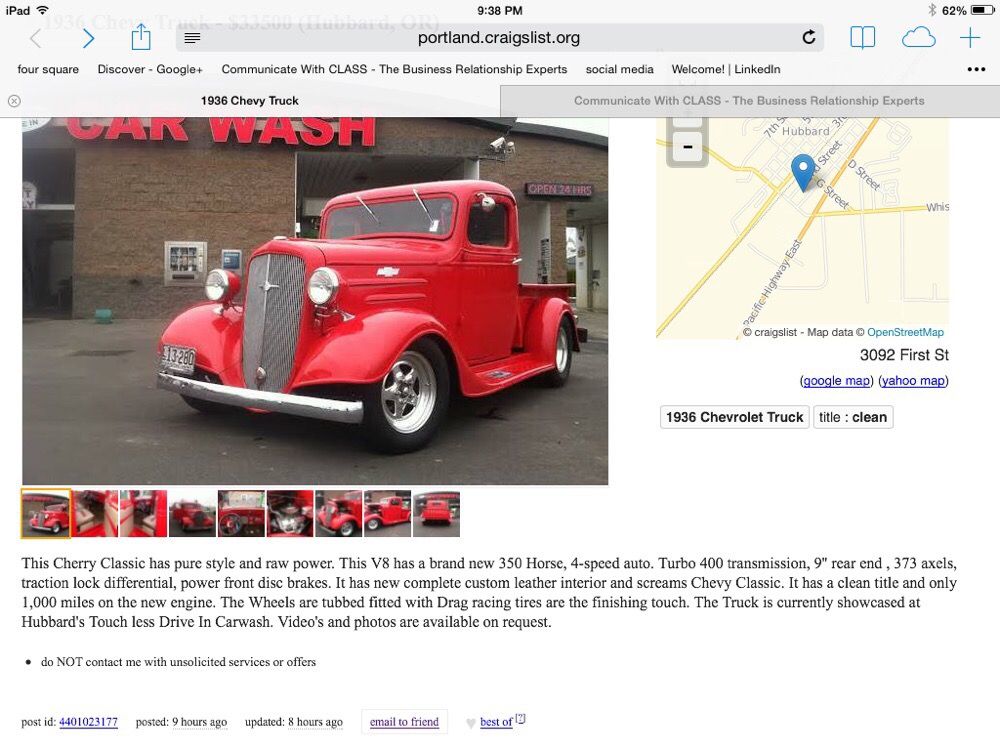
Task: Reload the page
Action: click(x=808, y=38)
